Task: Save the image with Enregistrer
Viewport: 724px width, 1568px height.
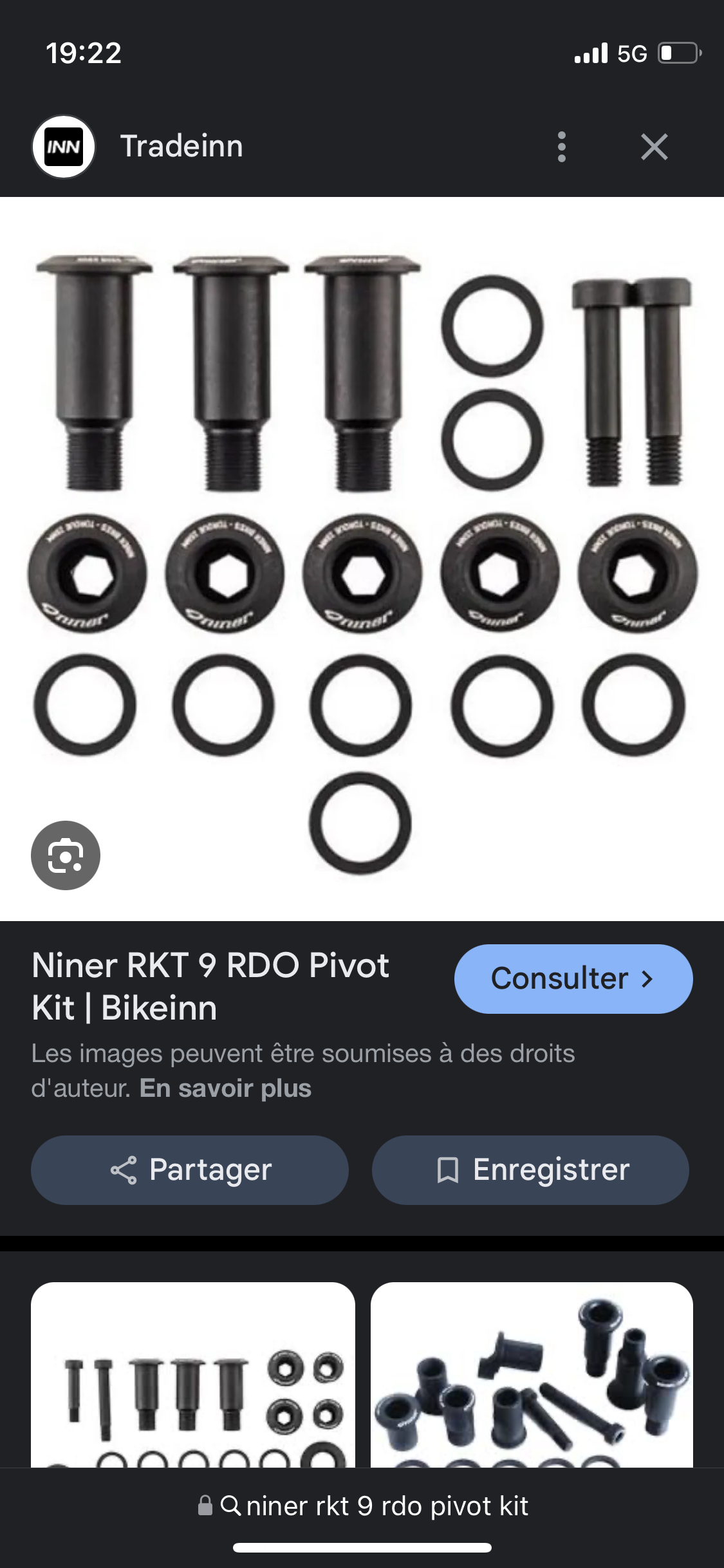Action: pos(530,1170)
